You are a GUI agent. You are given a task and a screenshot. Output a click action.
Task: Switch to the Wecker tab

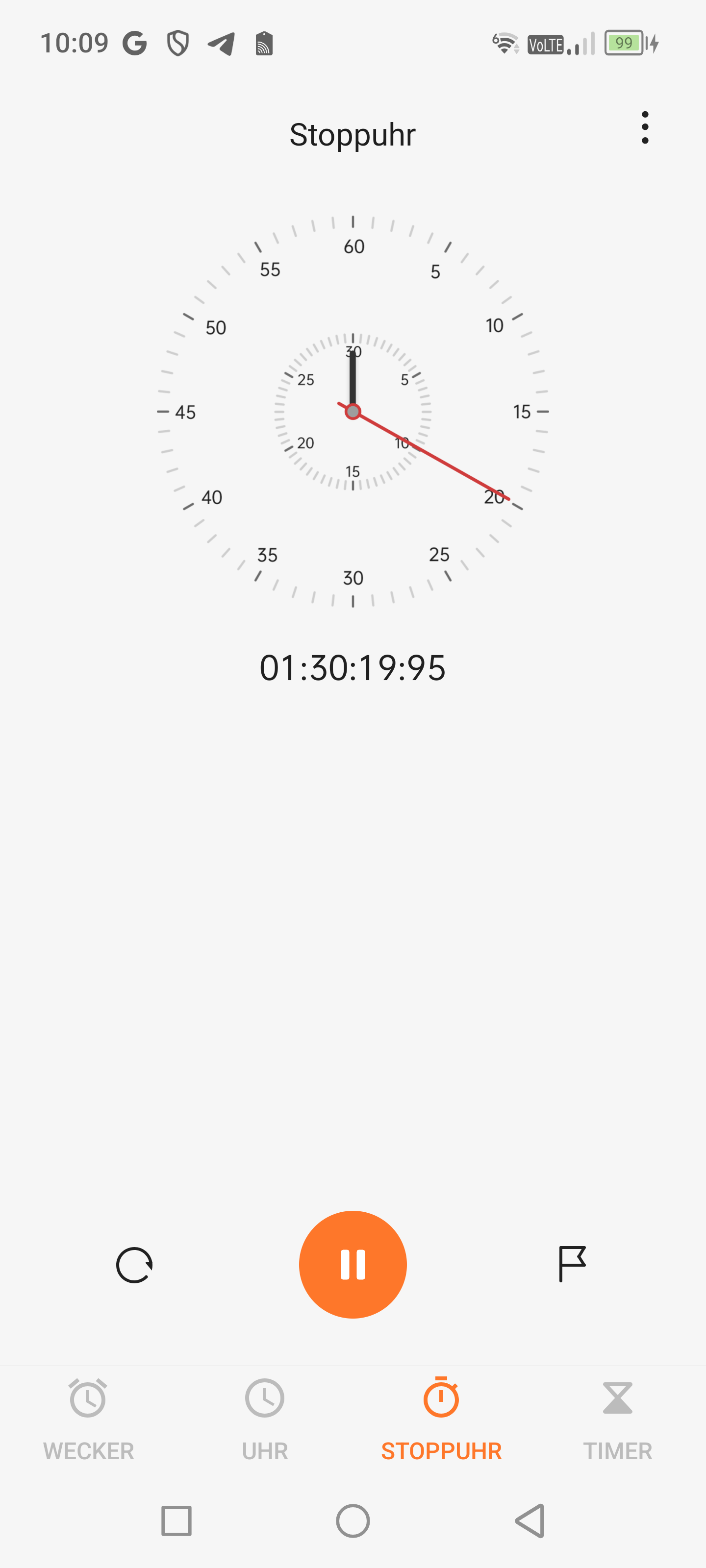click(x=88, y=1419)
